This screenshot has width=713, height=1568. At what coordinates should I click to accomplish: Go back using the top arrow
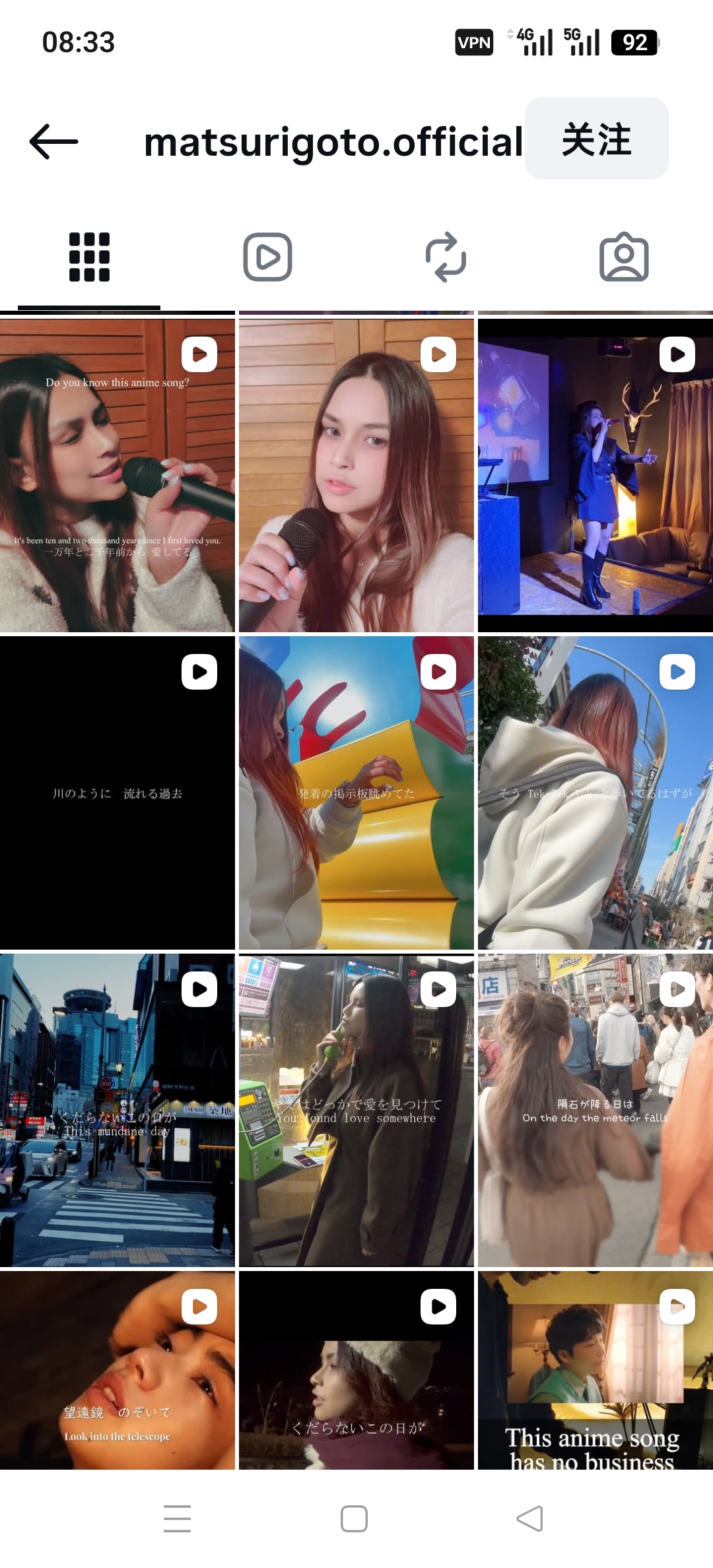pos(54,141)
